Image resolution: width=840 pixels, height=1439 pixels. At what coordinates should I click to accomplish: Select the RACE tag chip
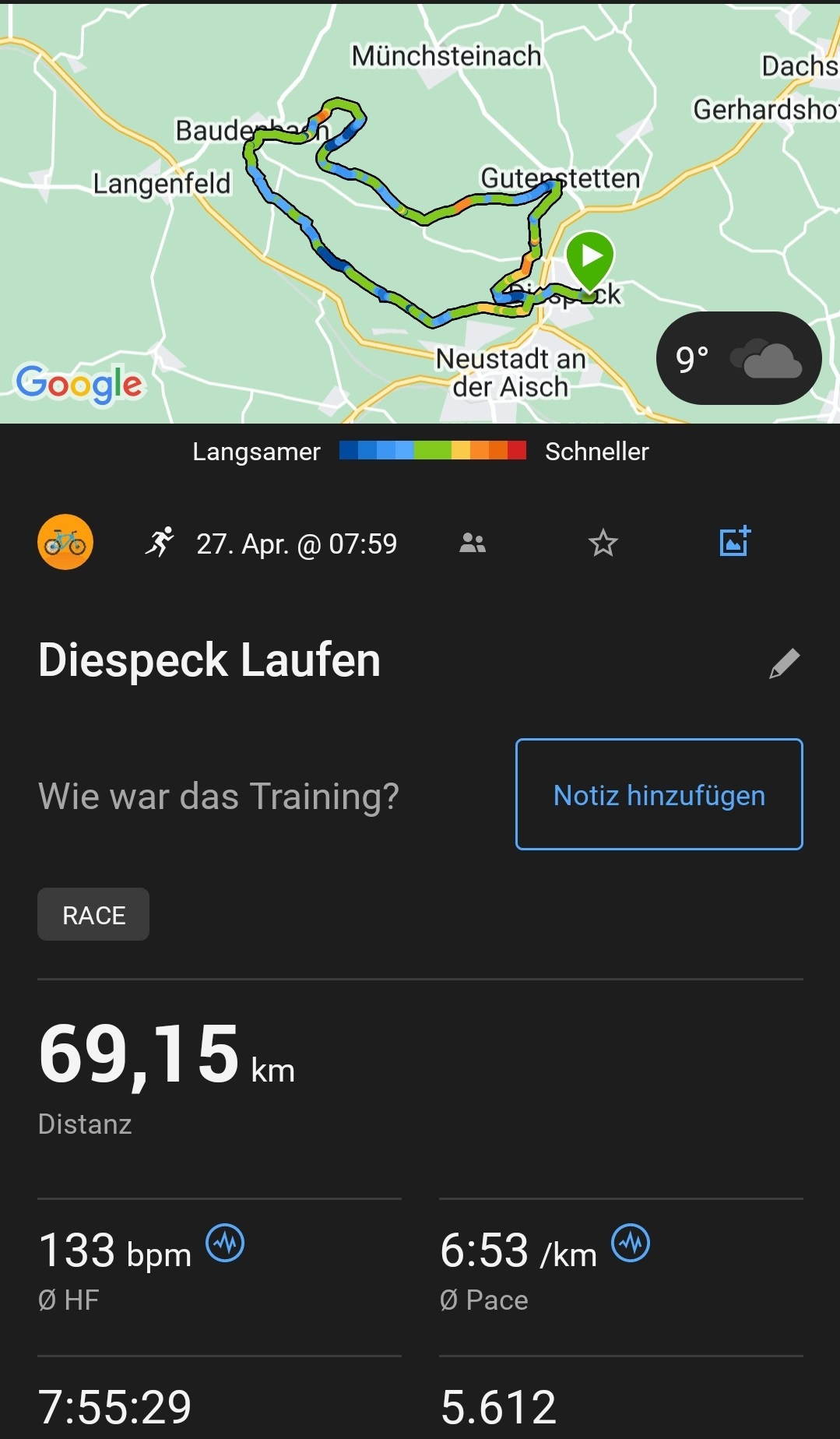click(93, 915)
